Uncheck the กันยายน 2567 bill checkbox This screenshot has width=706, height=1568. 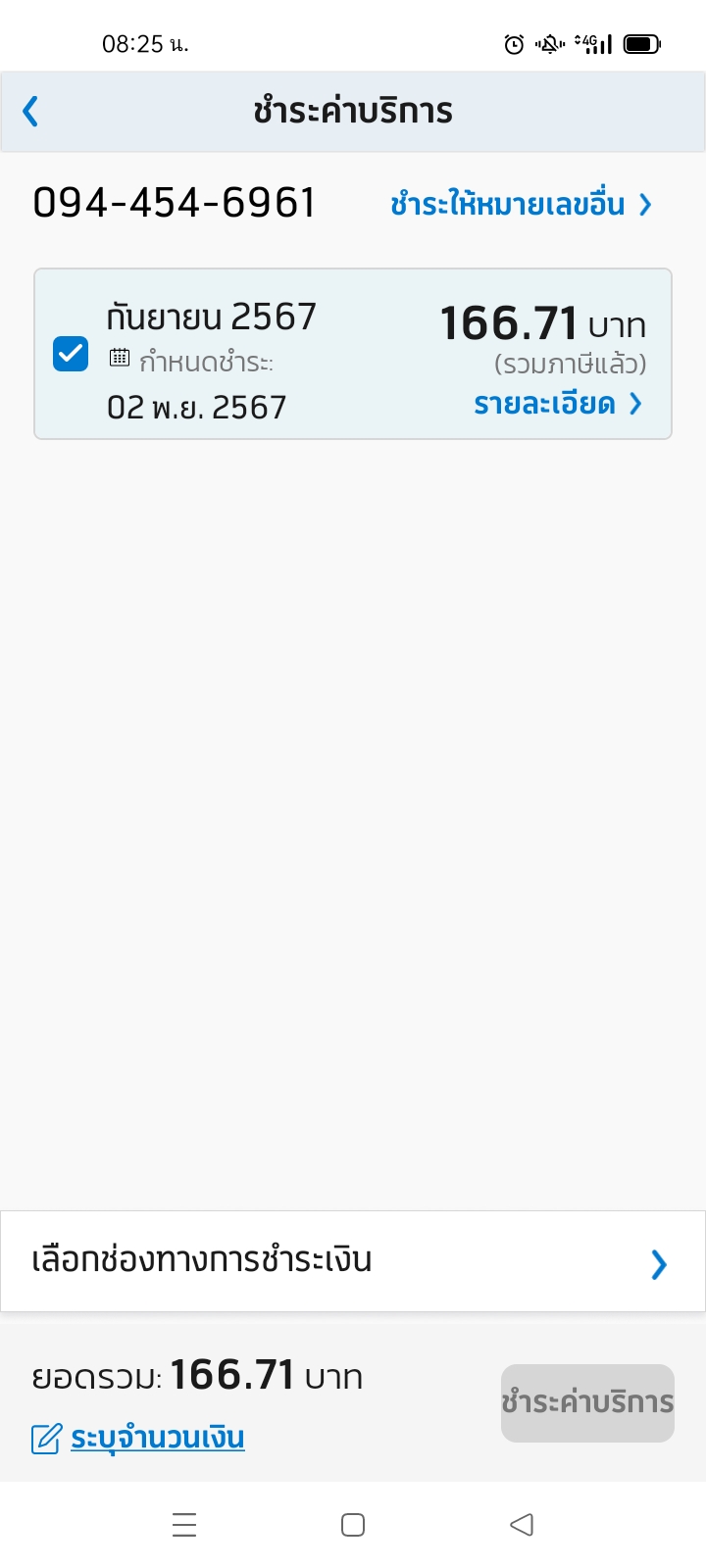coord(71,353)
